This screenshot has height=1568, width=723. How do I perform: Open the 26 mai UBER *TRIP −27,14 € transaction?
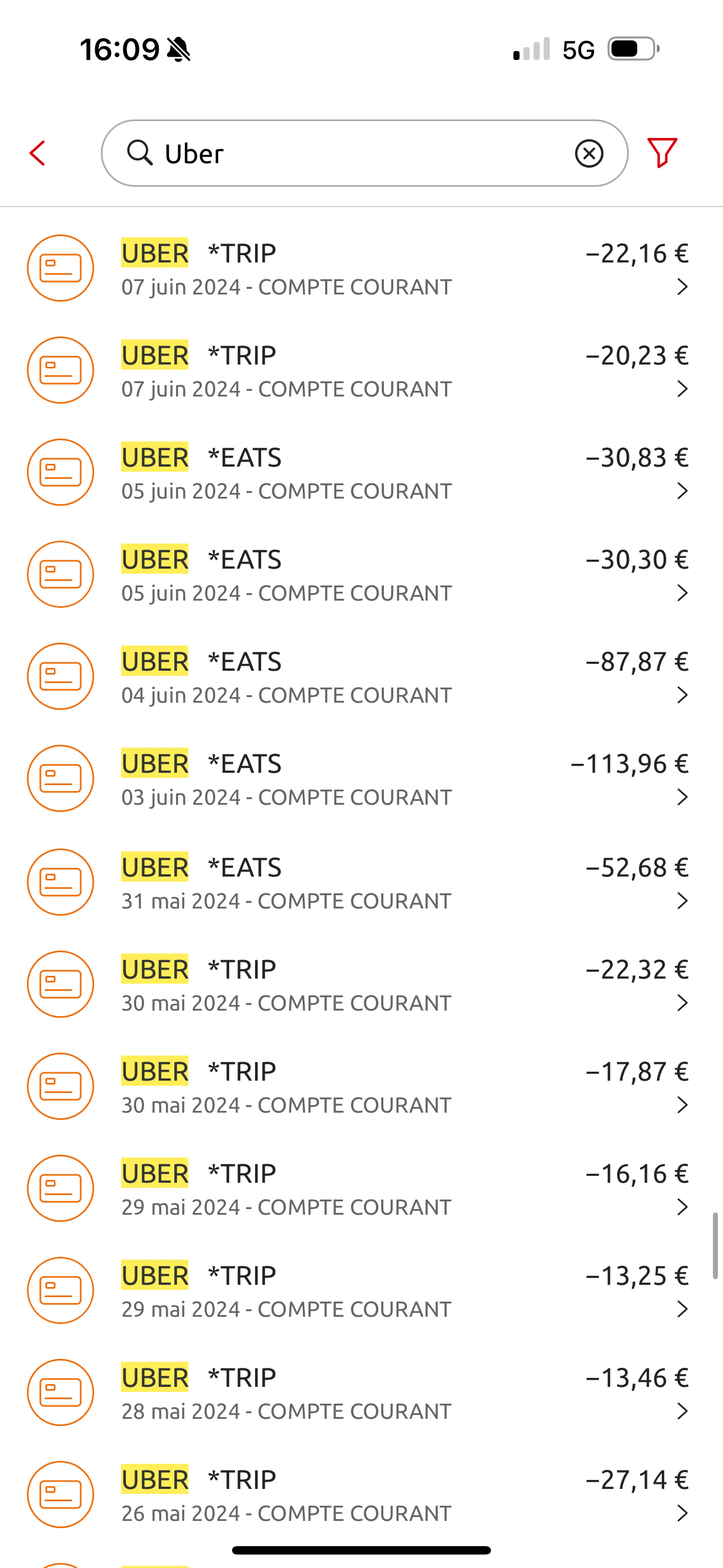pyautogui.click(x=361, y=1496)
